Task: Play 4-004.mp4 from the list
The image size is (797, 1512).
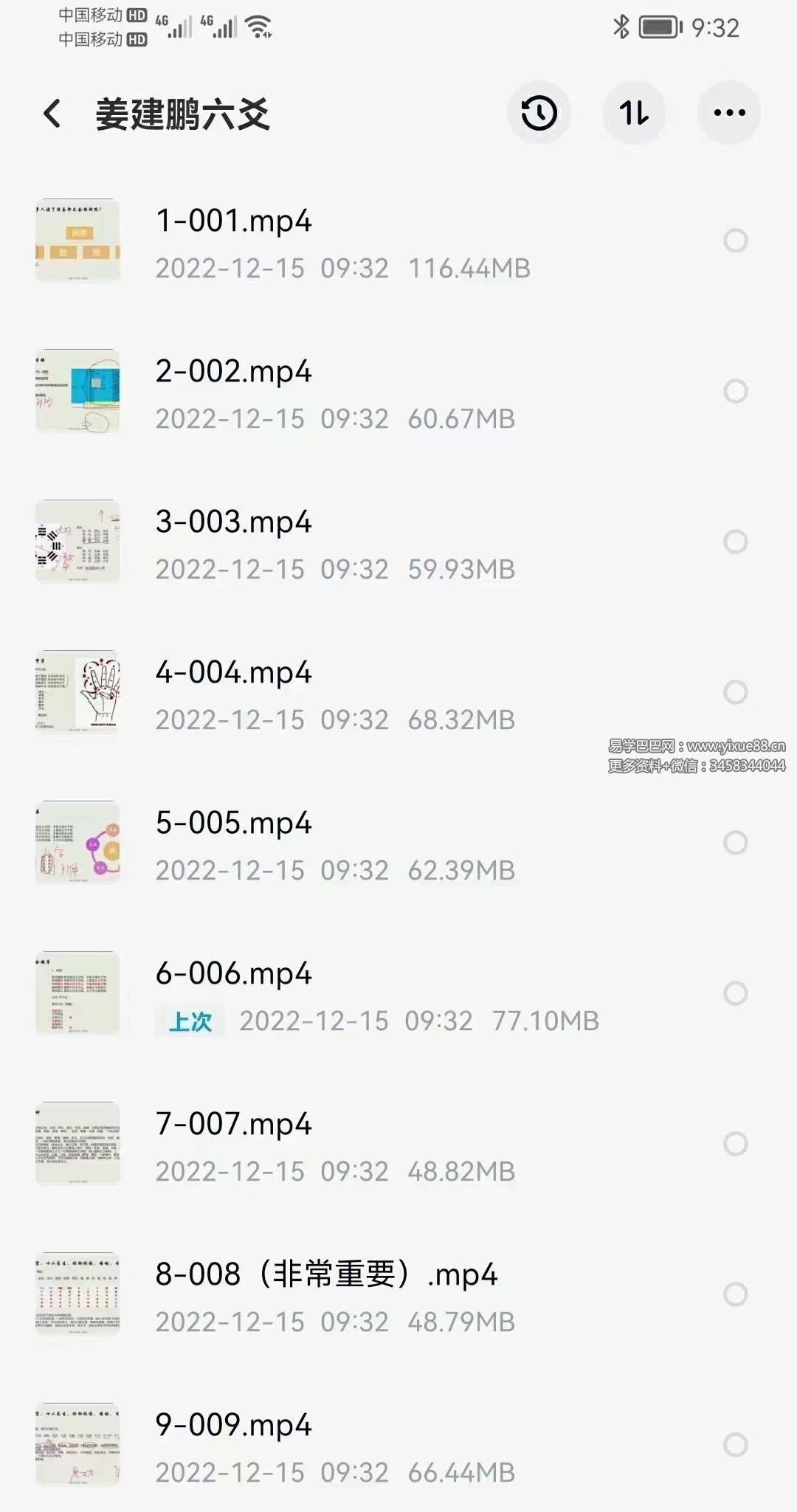Action: 233,673
